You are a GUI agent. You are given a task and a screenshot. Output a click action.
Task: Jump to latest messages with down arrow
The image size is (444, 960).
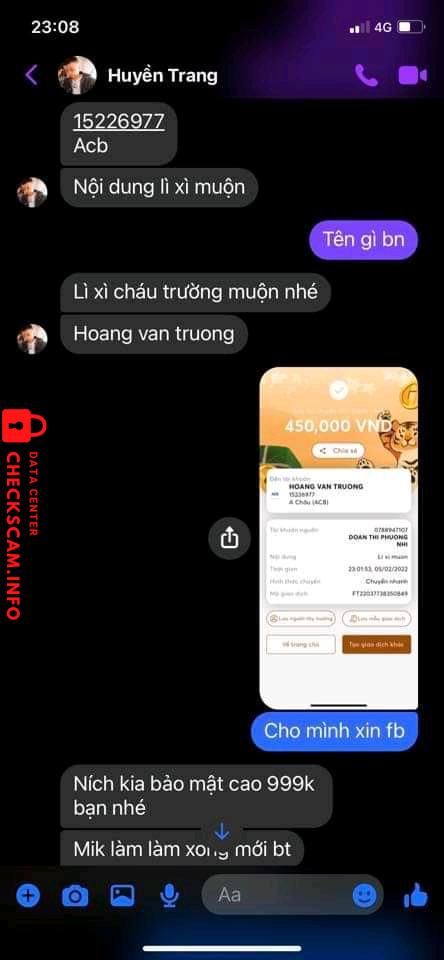222,831
